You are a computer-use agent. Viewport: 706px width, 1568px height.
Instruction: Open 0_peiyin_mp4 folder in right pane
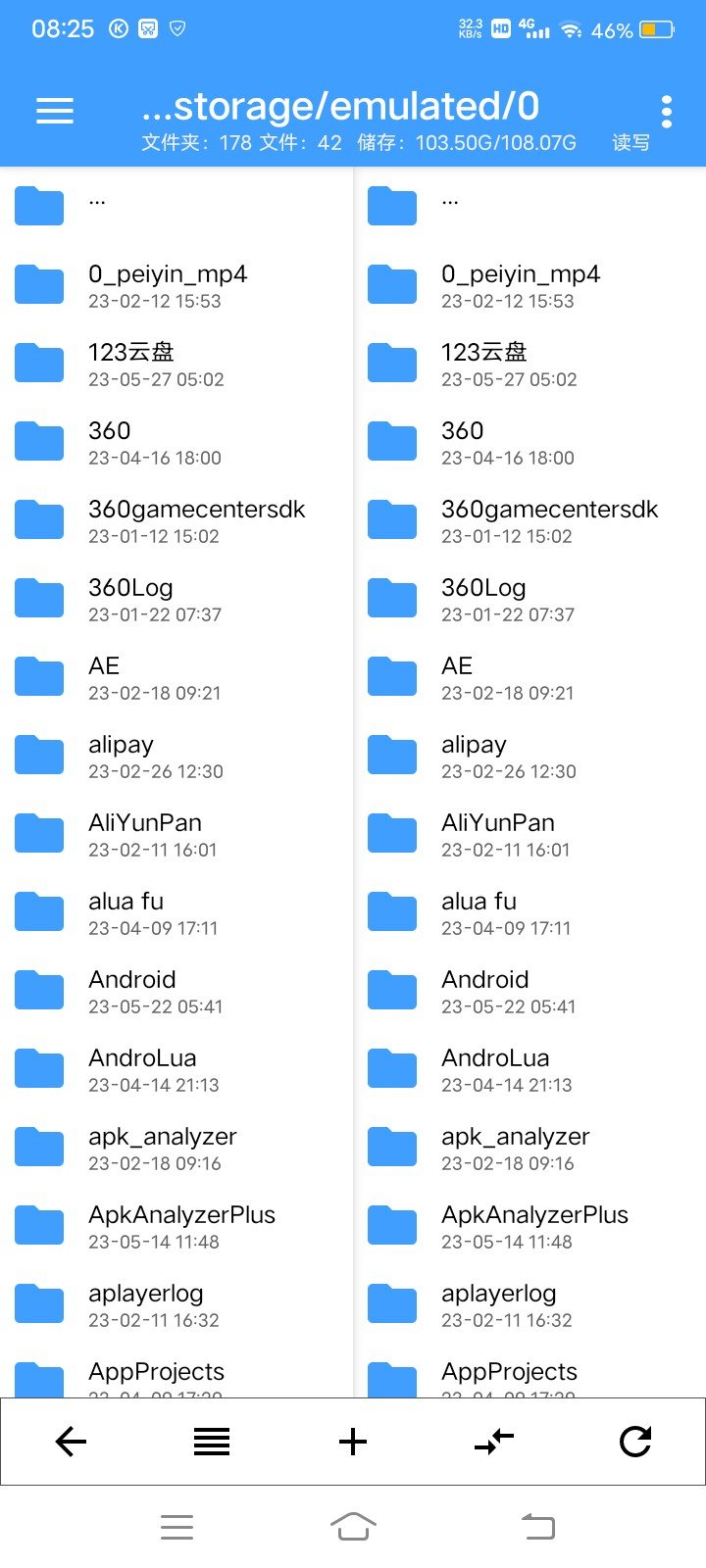tap(529, 285)
